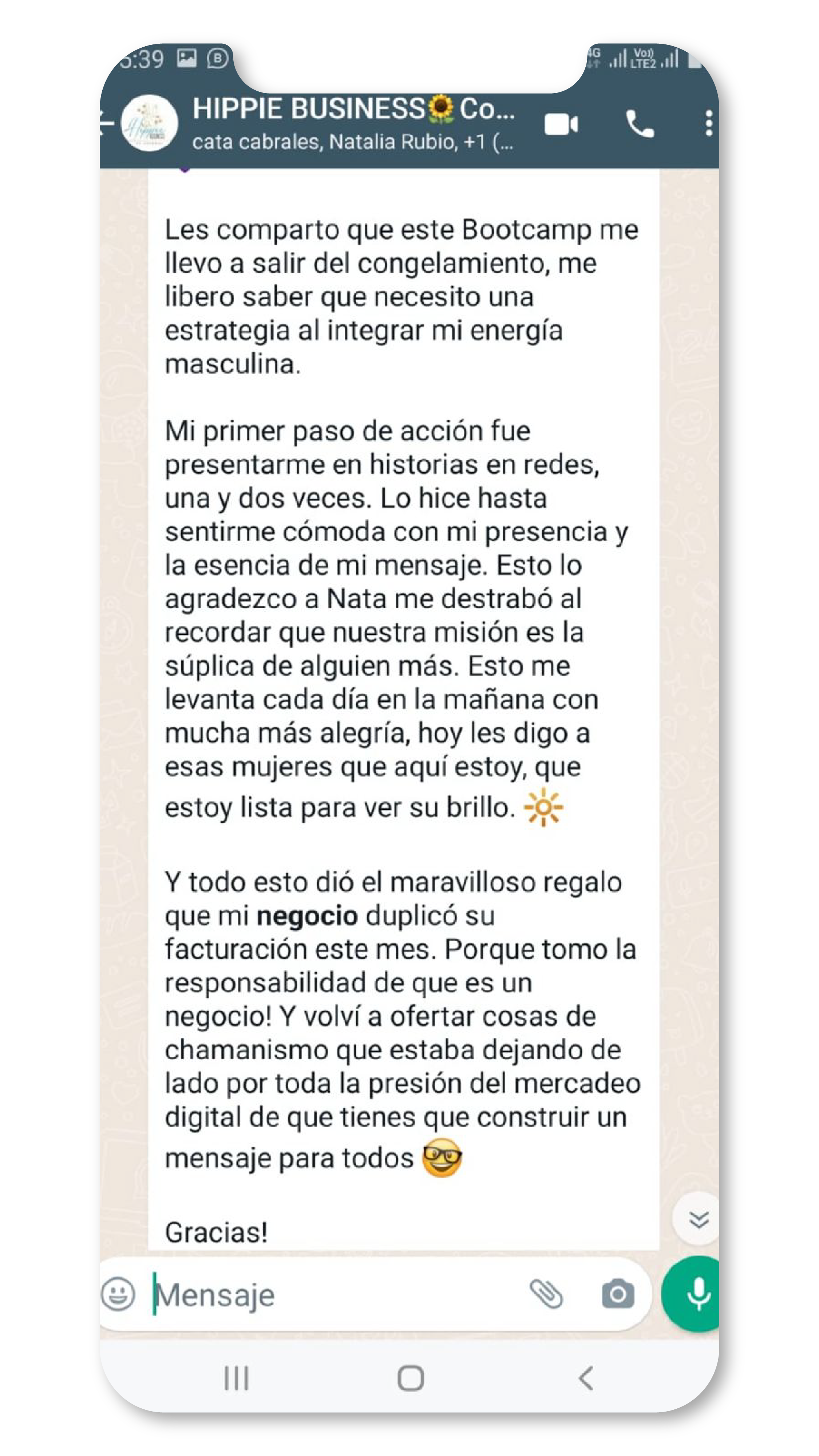Image resolution: width=819 pixels, height=1456 pixels.
Task: Start a group voice call
Action: pos(640,124)
